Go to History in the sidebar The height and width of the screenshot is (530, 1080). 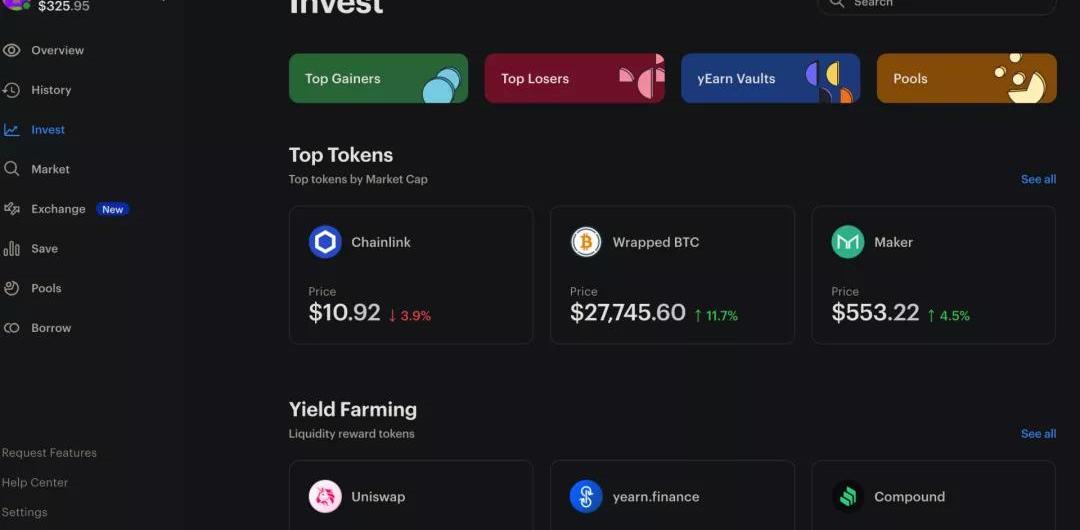[x=50, y=90]
